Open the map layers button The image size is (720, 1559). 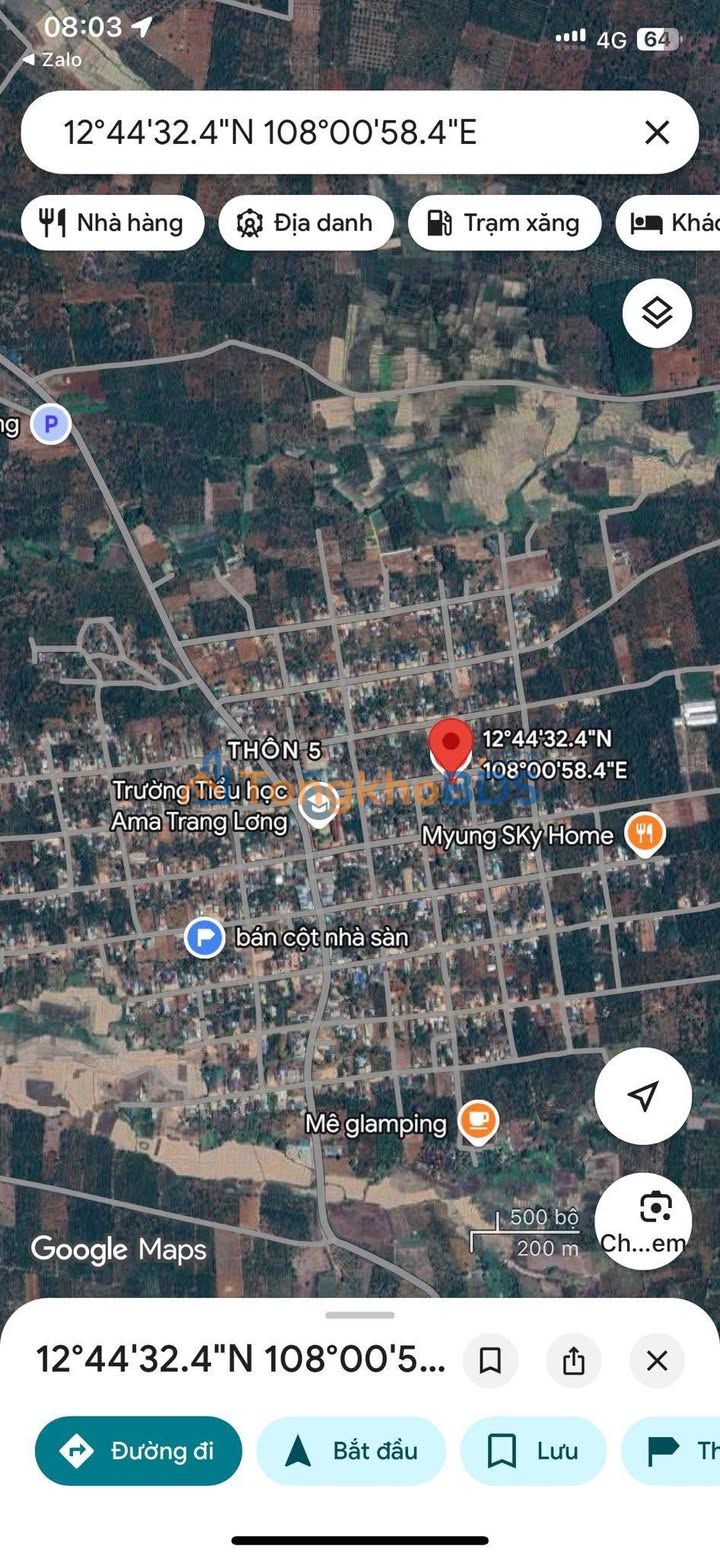[657, 314]
